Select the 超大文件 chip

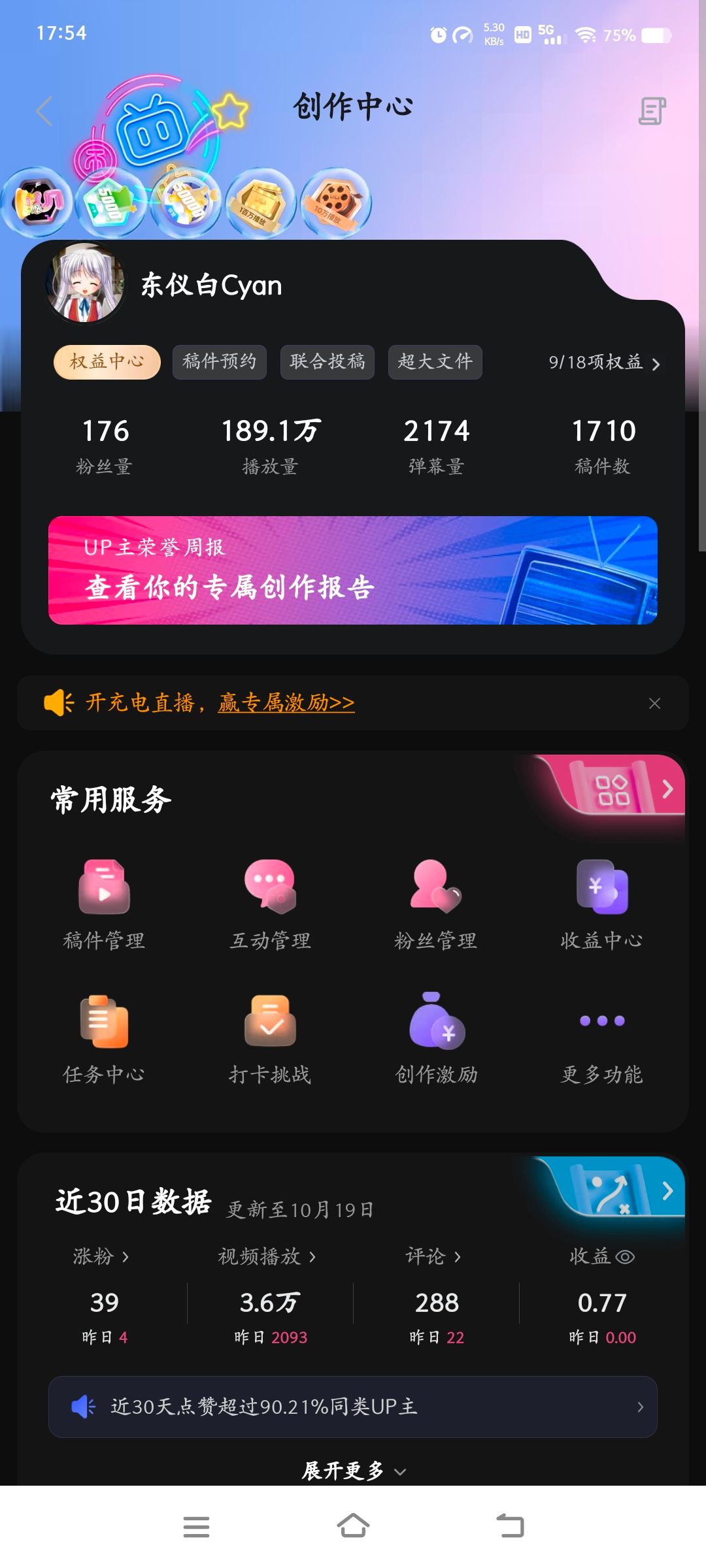pos(435,362)
